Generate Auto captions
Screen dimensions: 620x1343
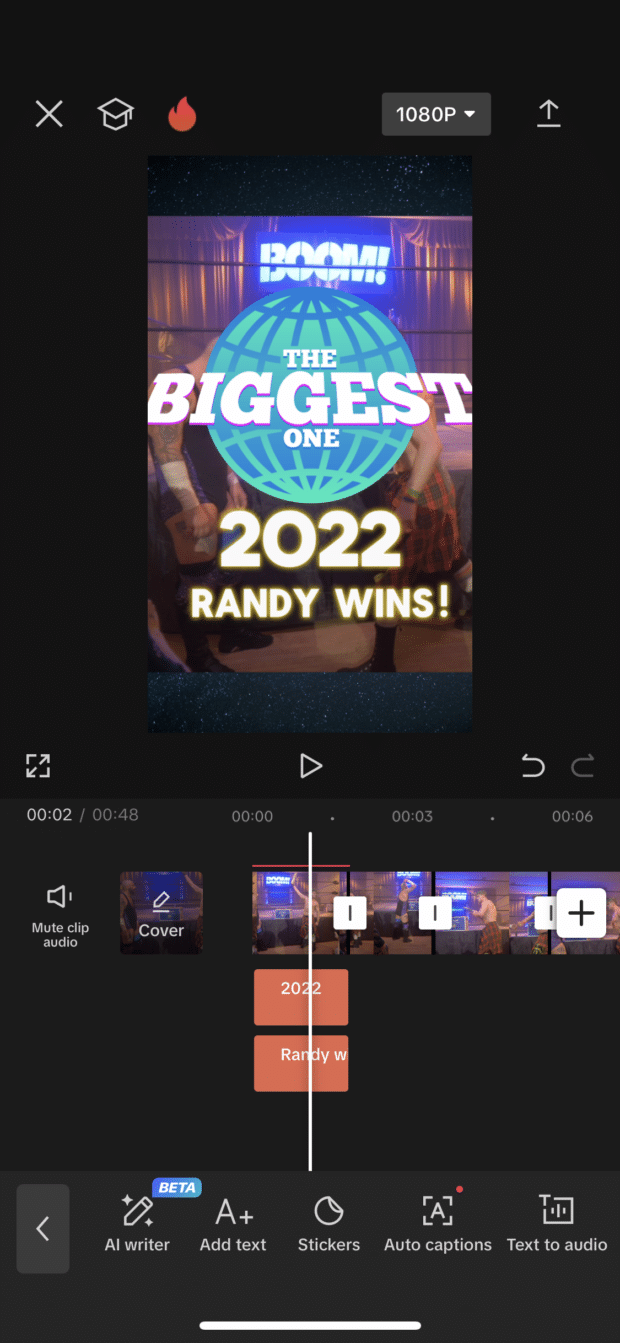437,1224
